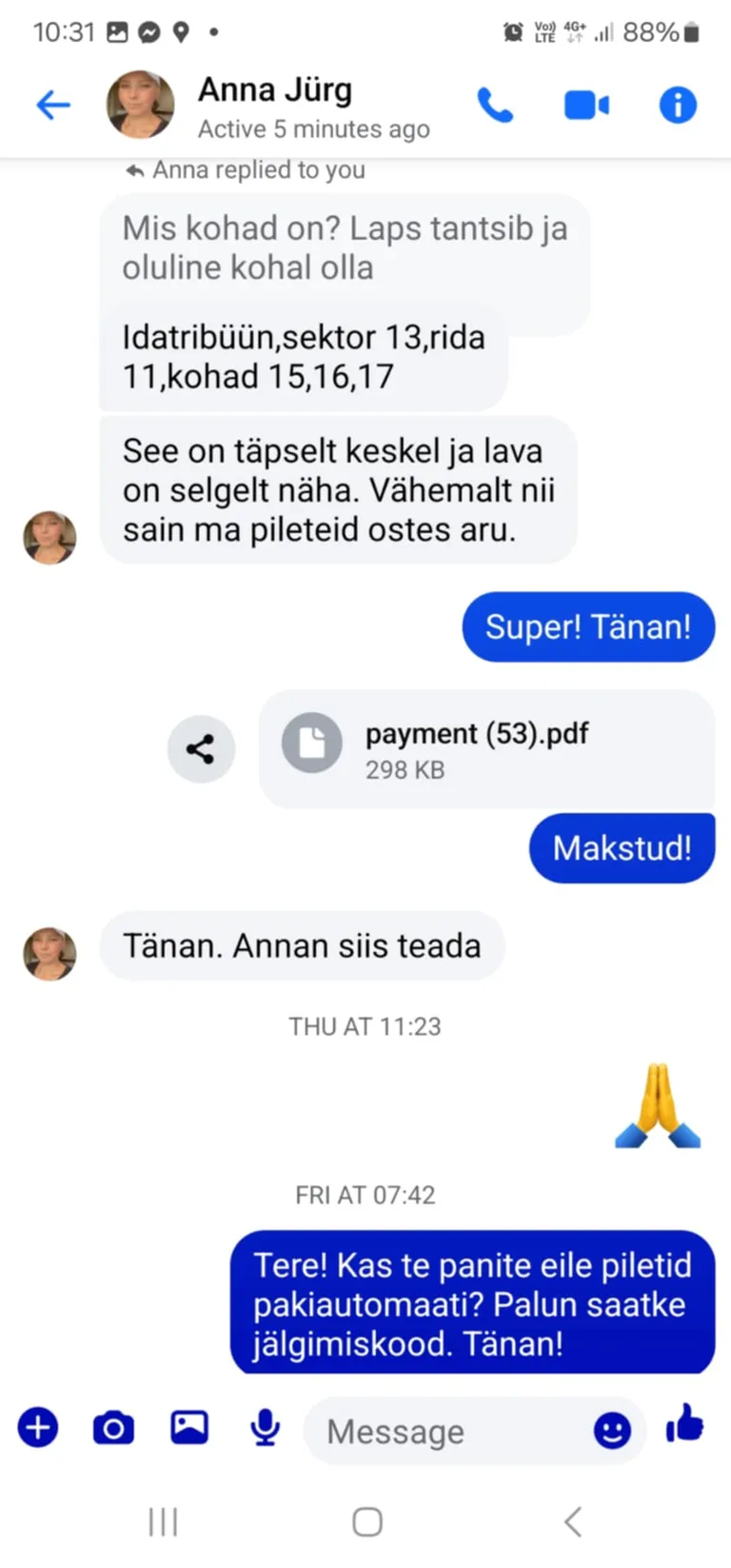Start a voice call with Anna Jürg
The height and width of the screenshot is (1568, 731).
coord(495,105)
